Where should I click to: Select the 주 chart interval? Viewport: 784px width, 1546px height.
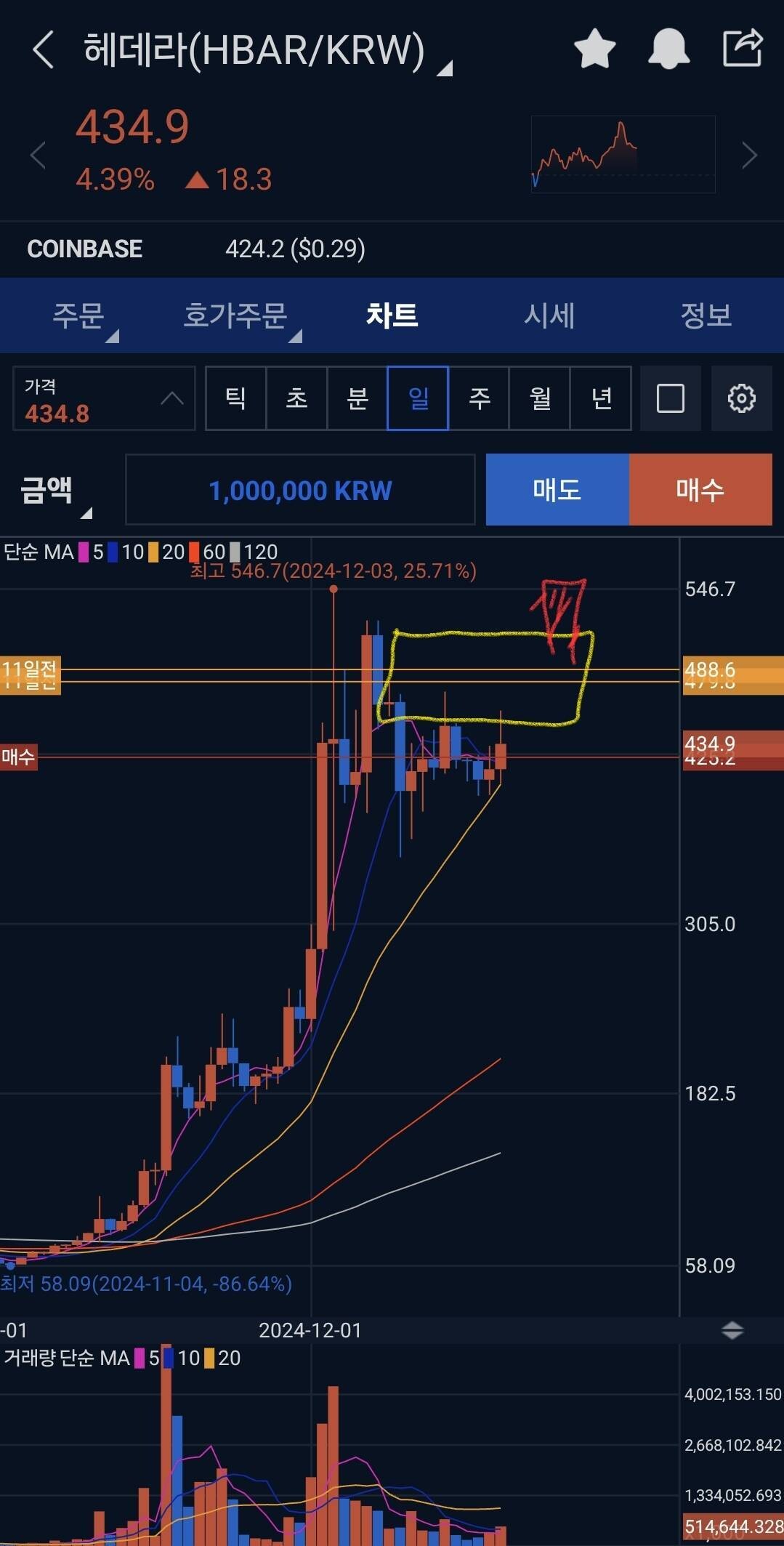[480, 398]
